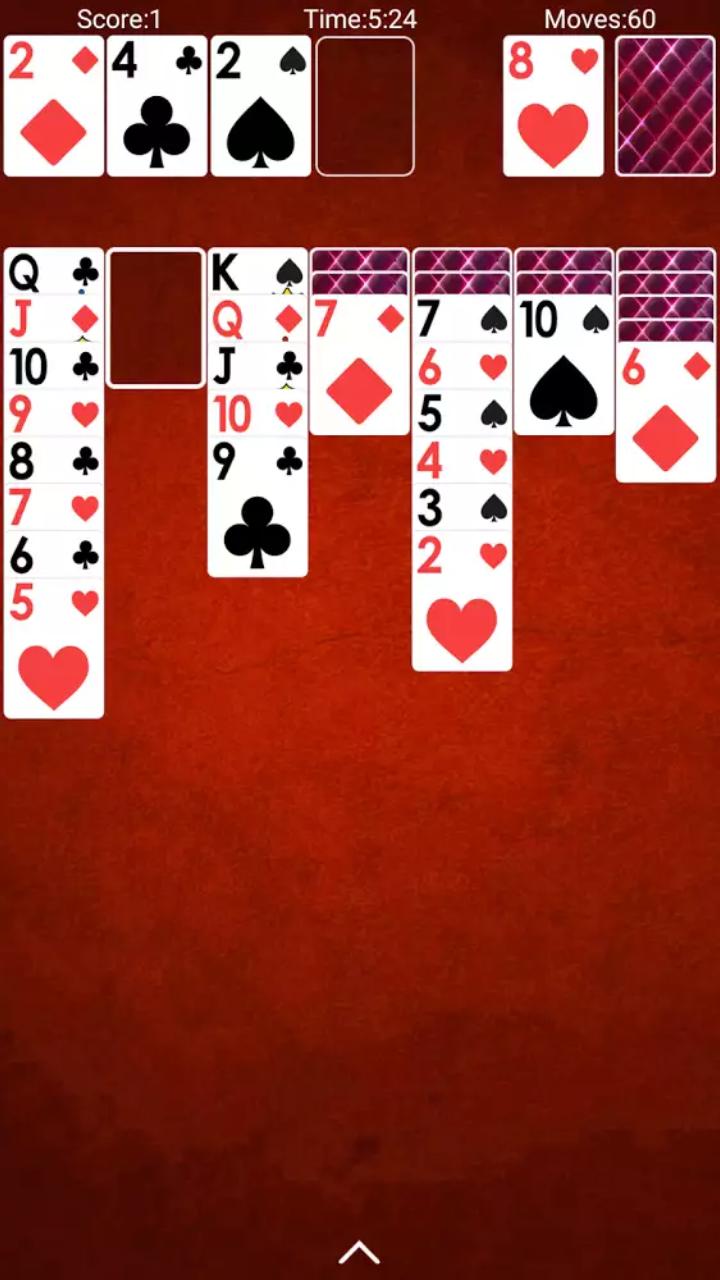
Task: Tap the 2 of diamonds foundation pile
Action: (x=54, y=106)
